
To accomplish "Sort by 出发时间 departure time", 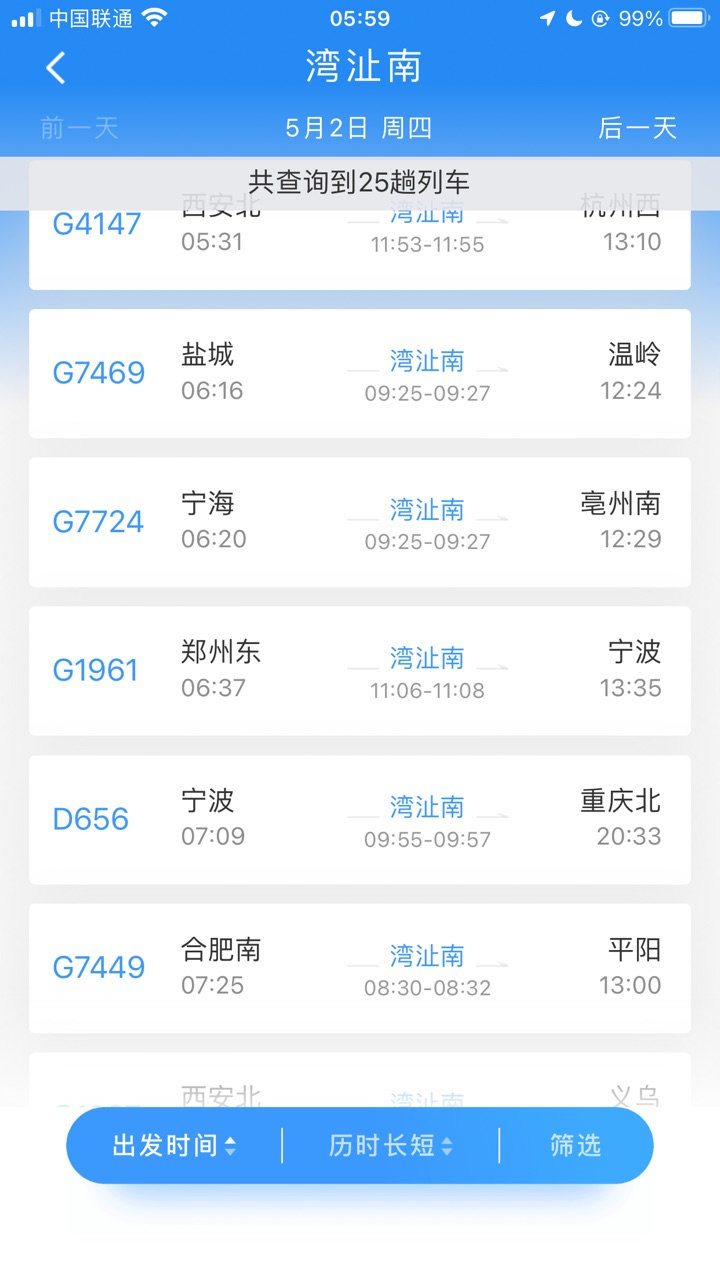I will pos(174,1146).
